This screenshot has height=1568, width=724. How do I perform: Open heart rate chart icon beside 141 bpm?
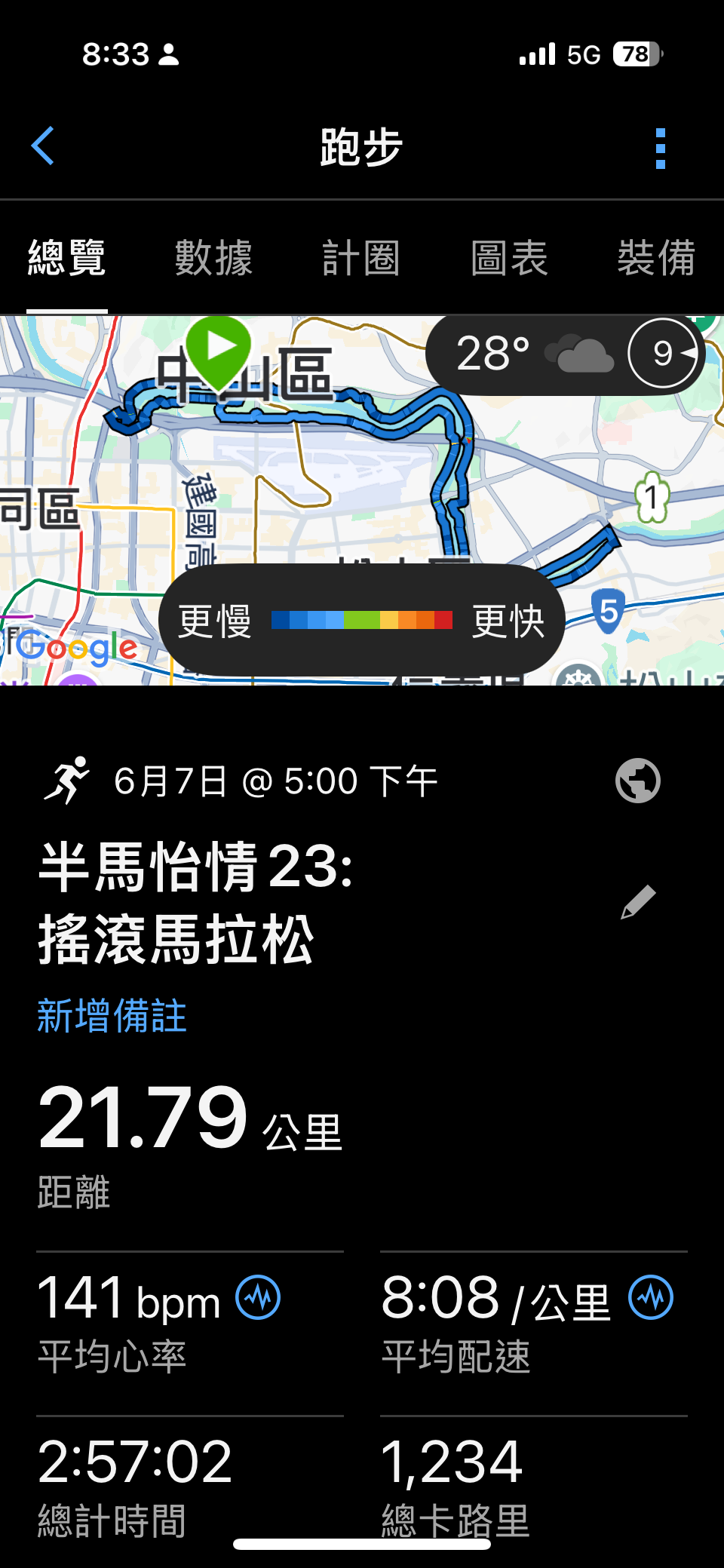click(258, 1298)
